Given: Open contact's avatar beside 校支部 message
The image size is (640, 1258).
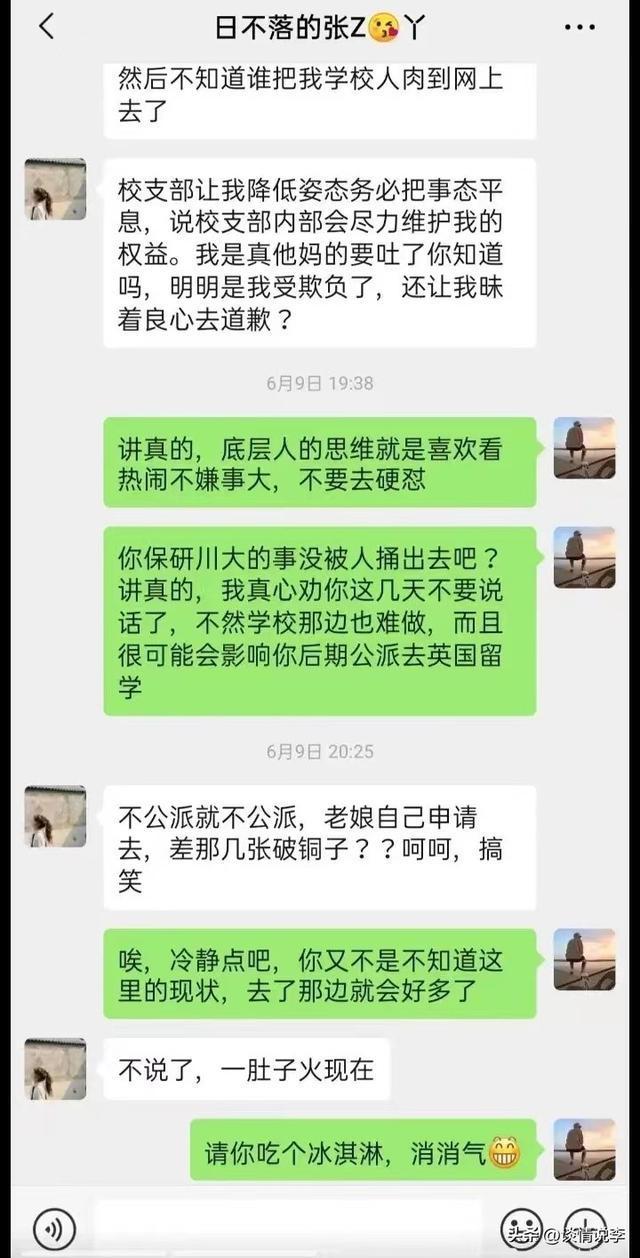Looking at the screenshot, I should coord(55,189).
